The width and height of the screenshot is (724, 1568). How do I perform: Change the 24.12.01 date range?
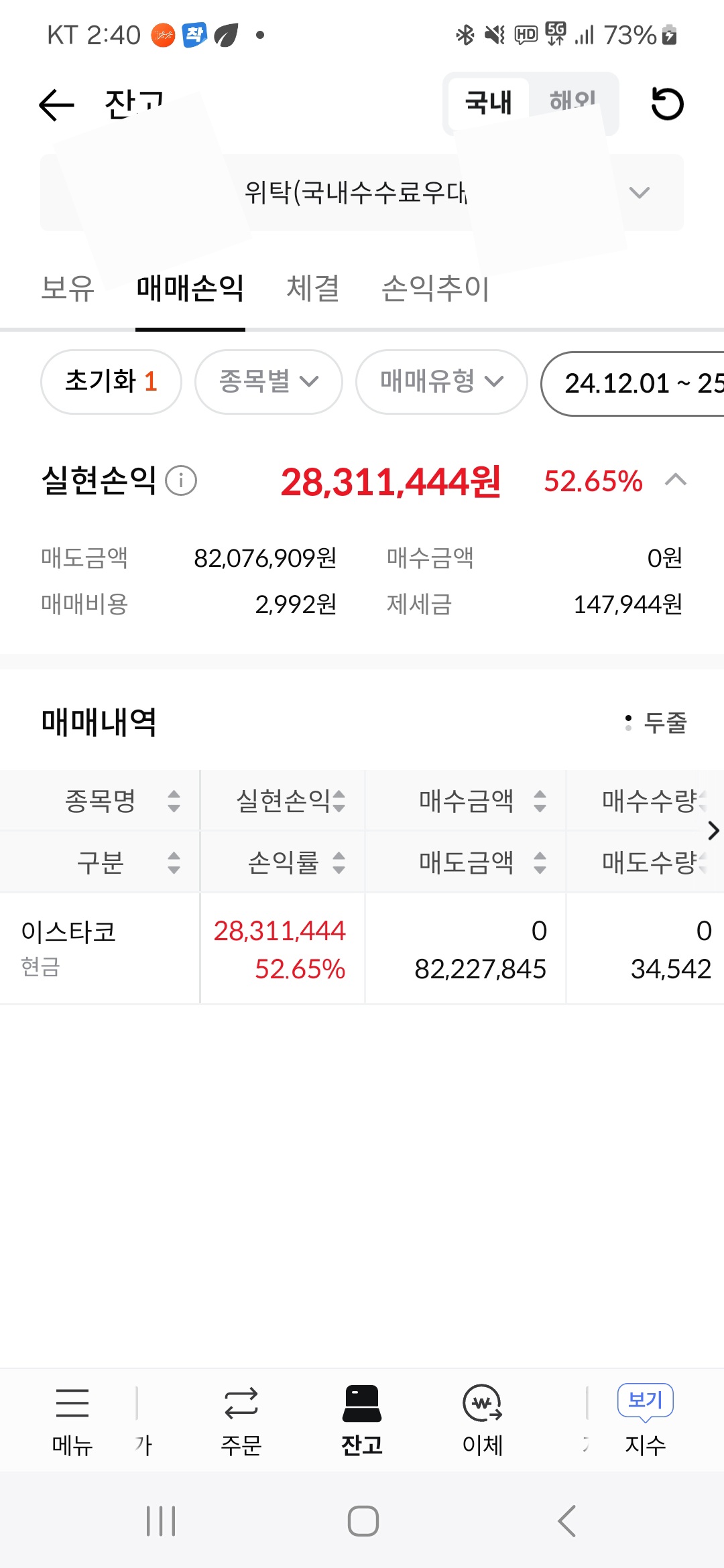pos(633,384)
